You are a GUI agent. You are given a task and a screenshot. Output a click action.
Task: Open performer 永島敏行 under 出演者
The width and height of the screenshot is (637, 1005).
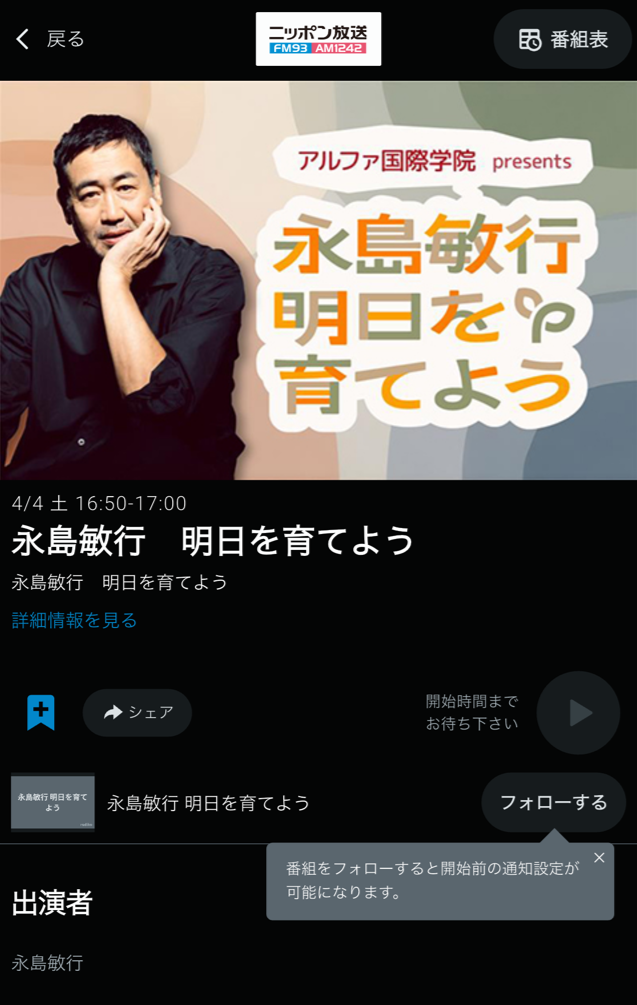pyautogui.click(x=48, y=963)
